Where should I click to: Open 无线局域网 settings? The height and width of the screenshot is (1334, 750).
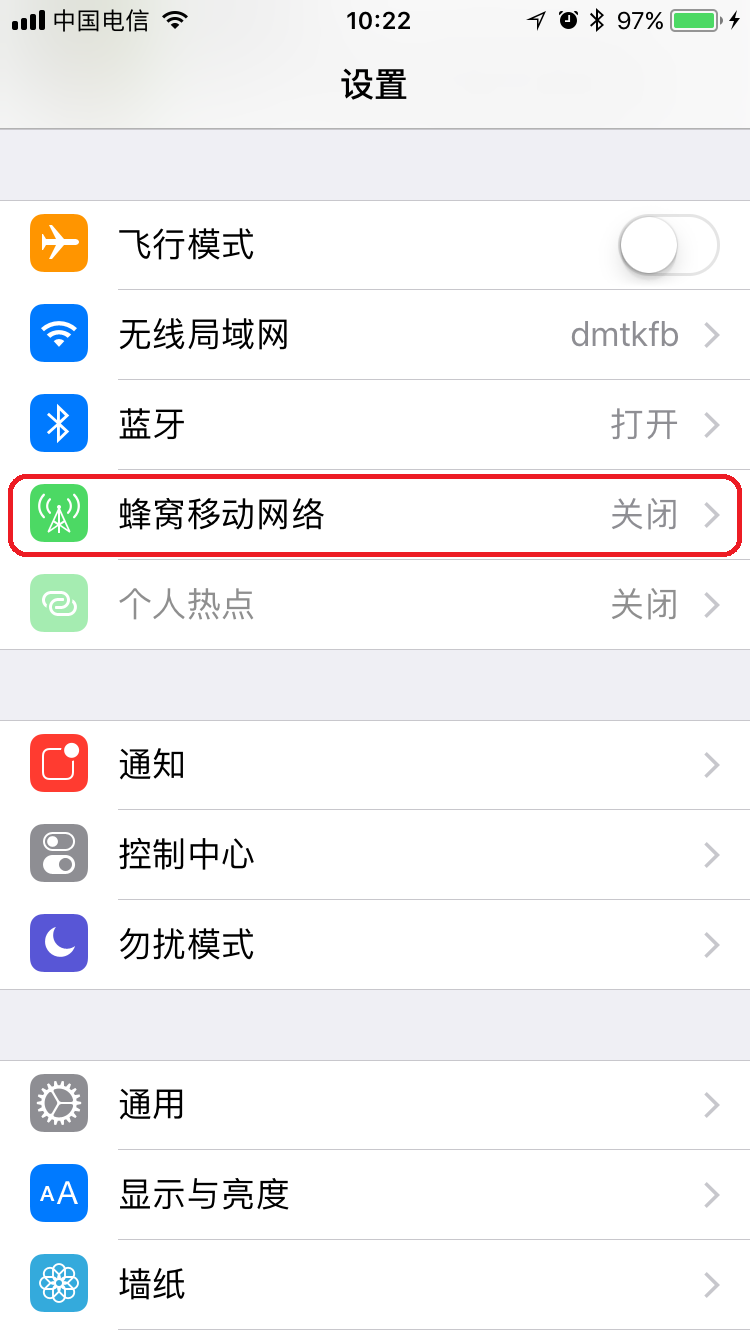(375, 335)
